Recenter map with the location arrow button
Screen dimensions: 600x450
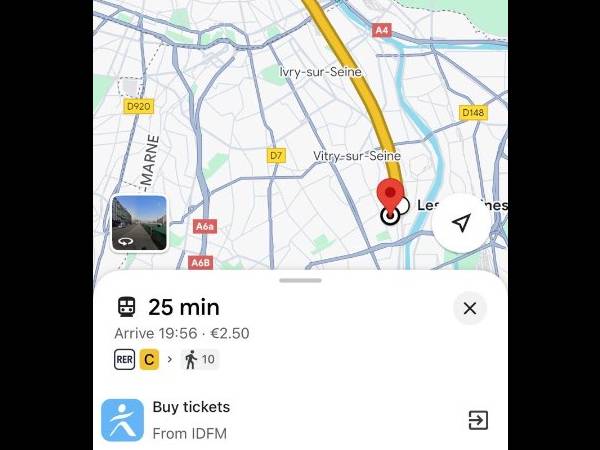461,223
